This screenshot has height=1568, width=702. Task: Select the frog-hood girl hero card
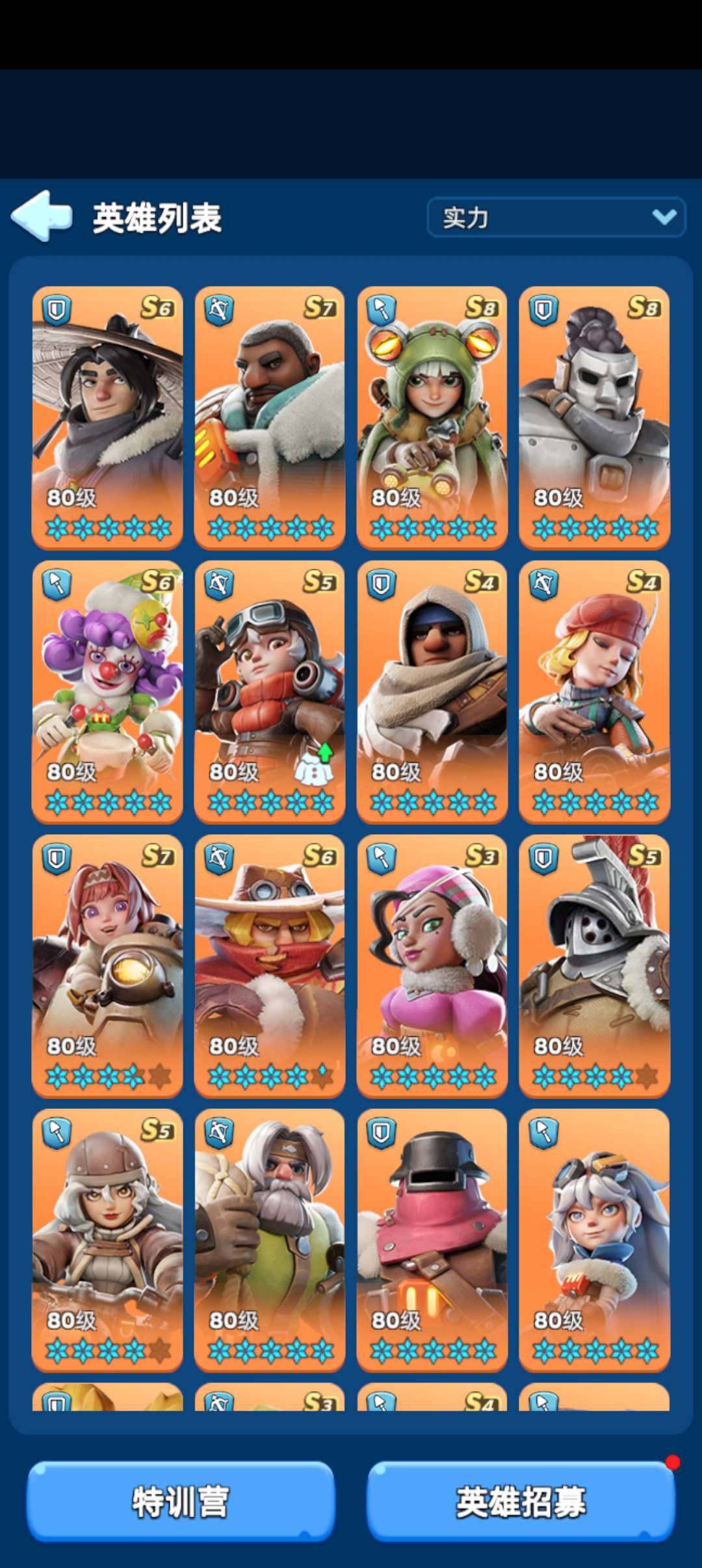pyautogui.click(x=432, y=416)
